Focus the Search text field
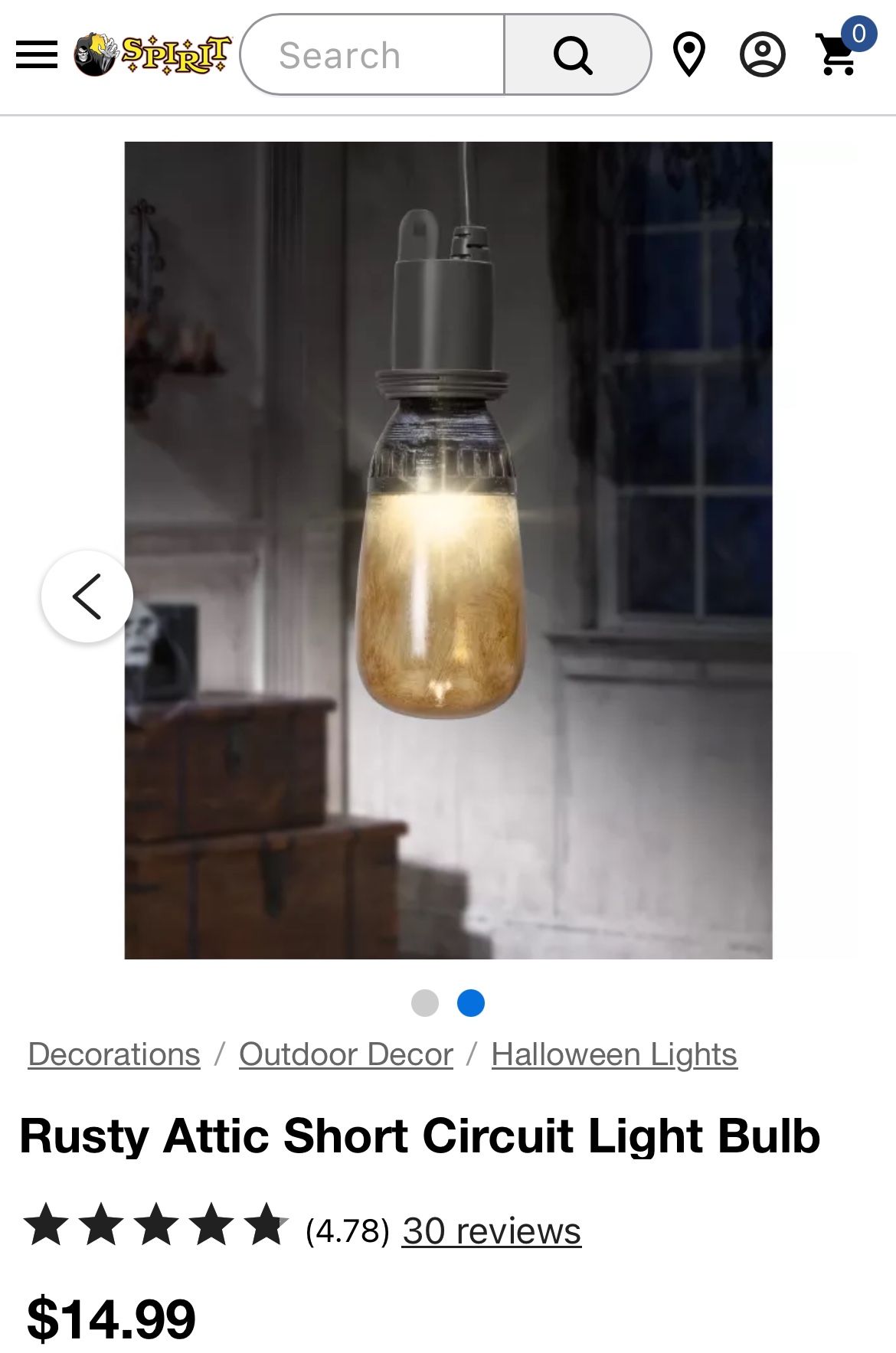The height and width of the screenshot is (1353, 896). [373, 55]
